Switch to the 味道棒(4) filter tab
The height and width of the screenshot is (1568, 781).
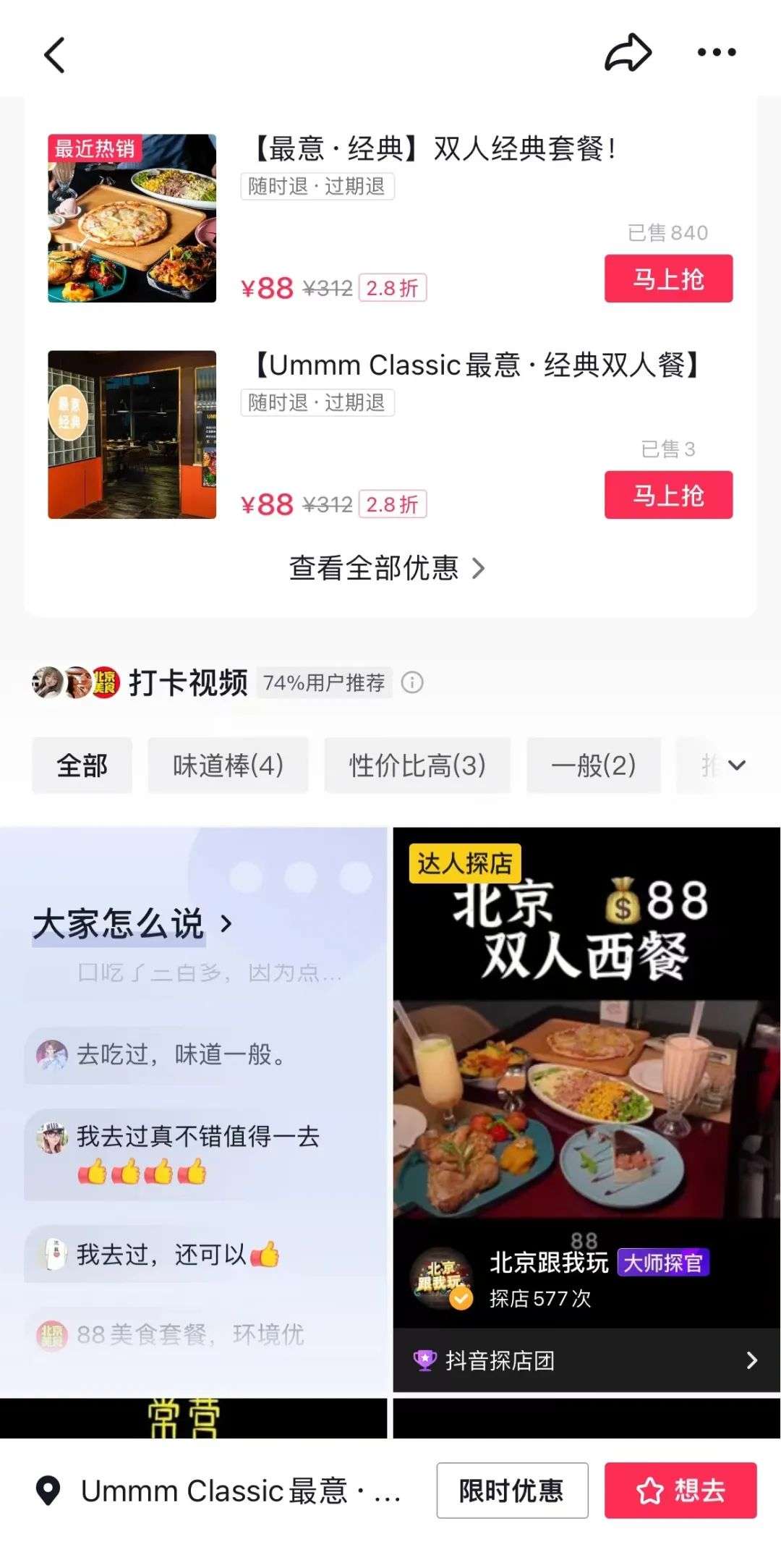click(227, 765)
